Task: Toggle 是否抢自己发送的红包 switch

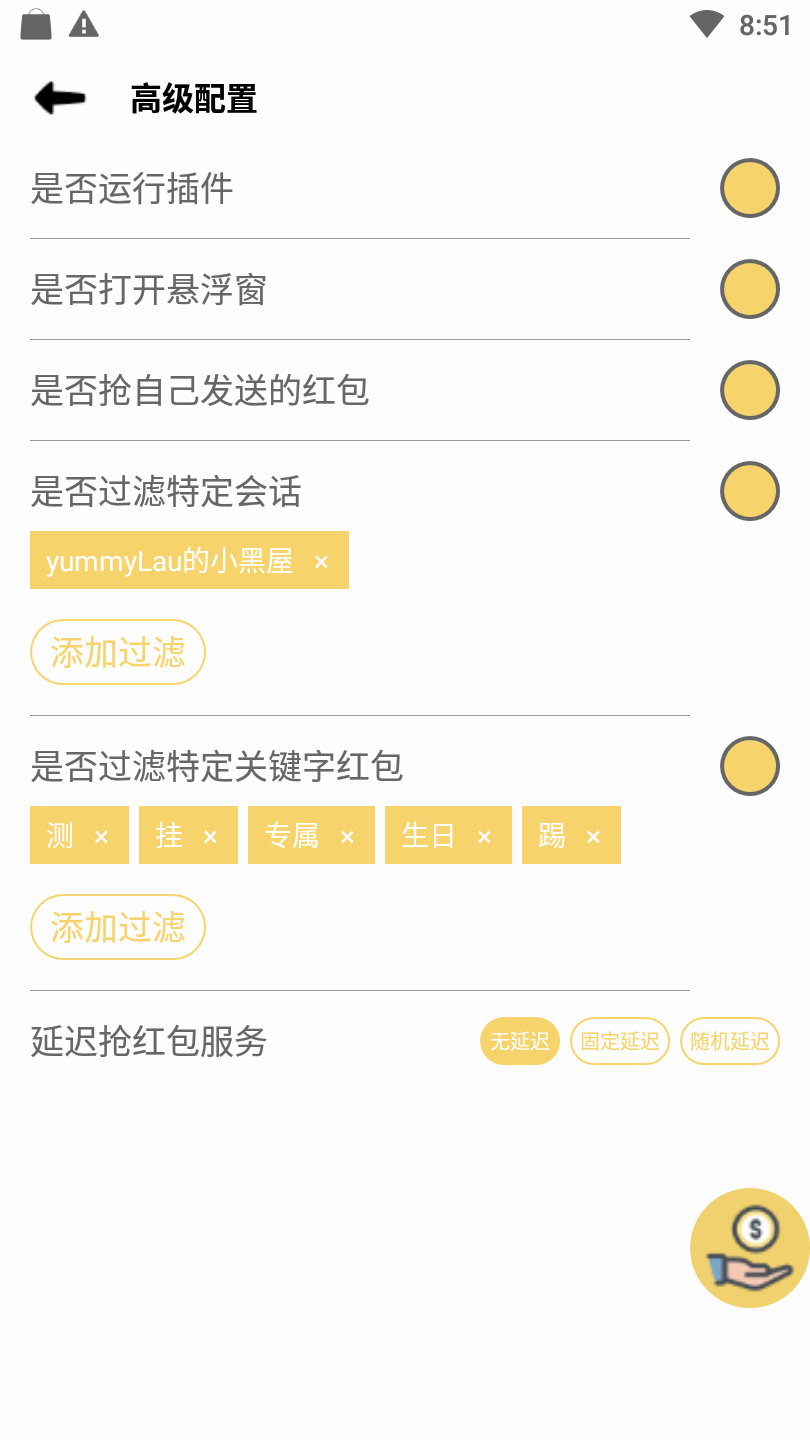Action: point(749,390)
